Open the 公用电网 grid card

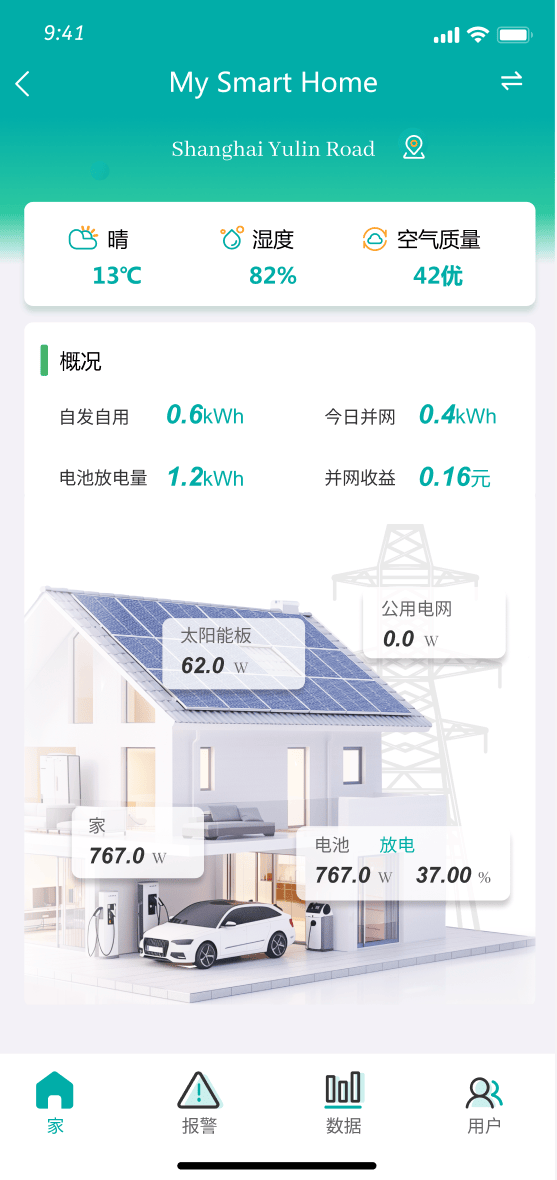click(434, 625)
